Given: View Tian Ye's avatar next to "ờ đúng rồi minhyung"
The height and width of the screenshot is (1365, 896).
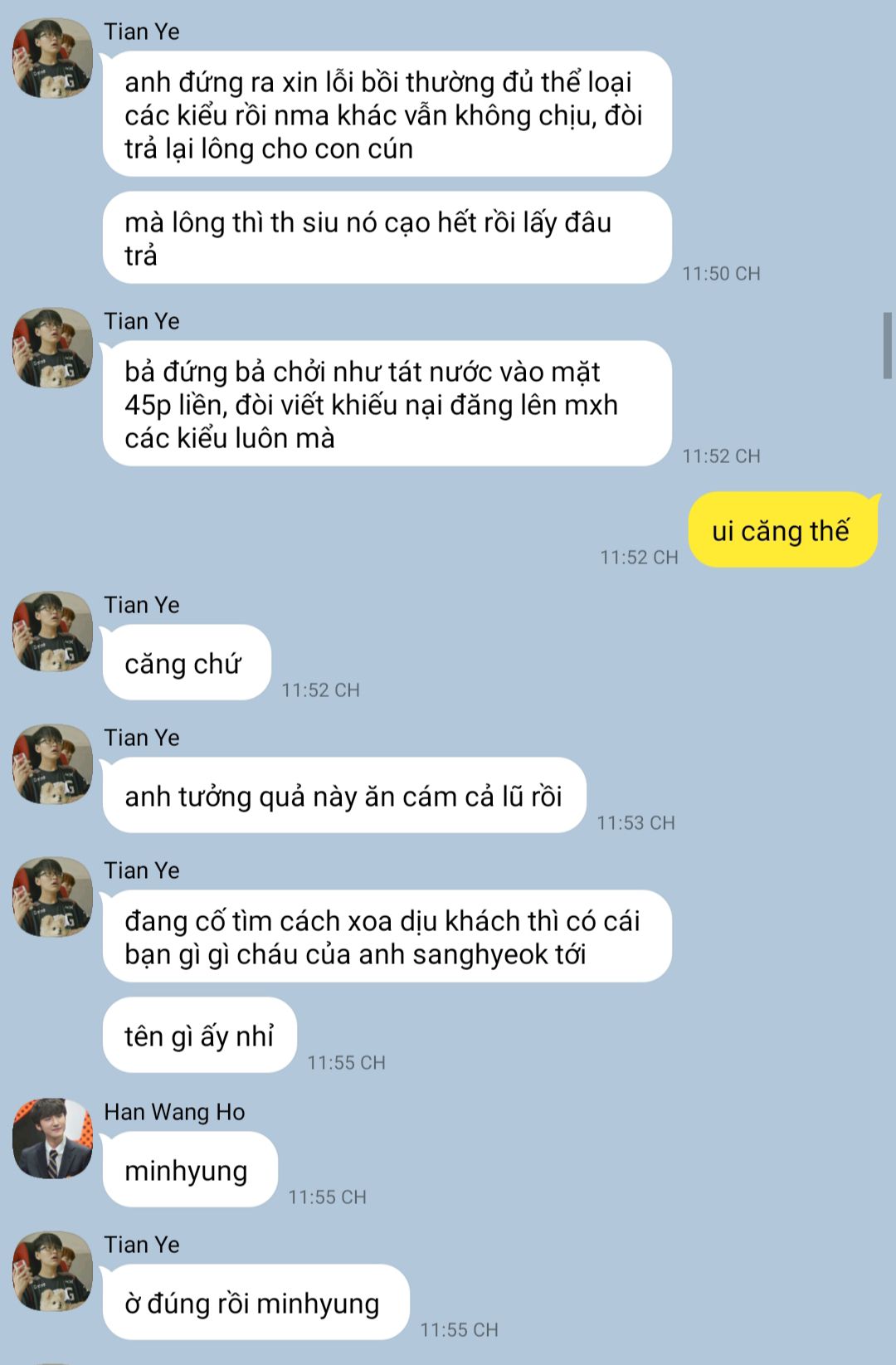Looking at the screenshot, I should point(52,1270).
